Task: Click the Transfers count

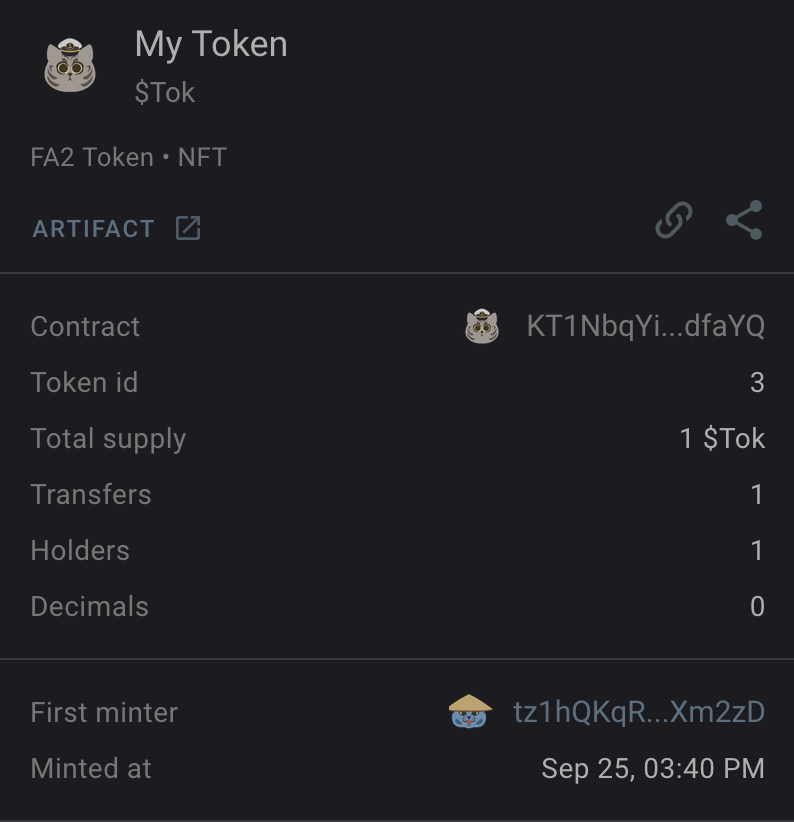Action: (x=757, y=494)
